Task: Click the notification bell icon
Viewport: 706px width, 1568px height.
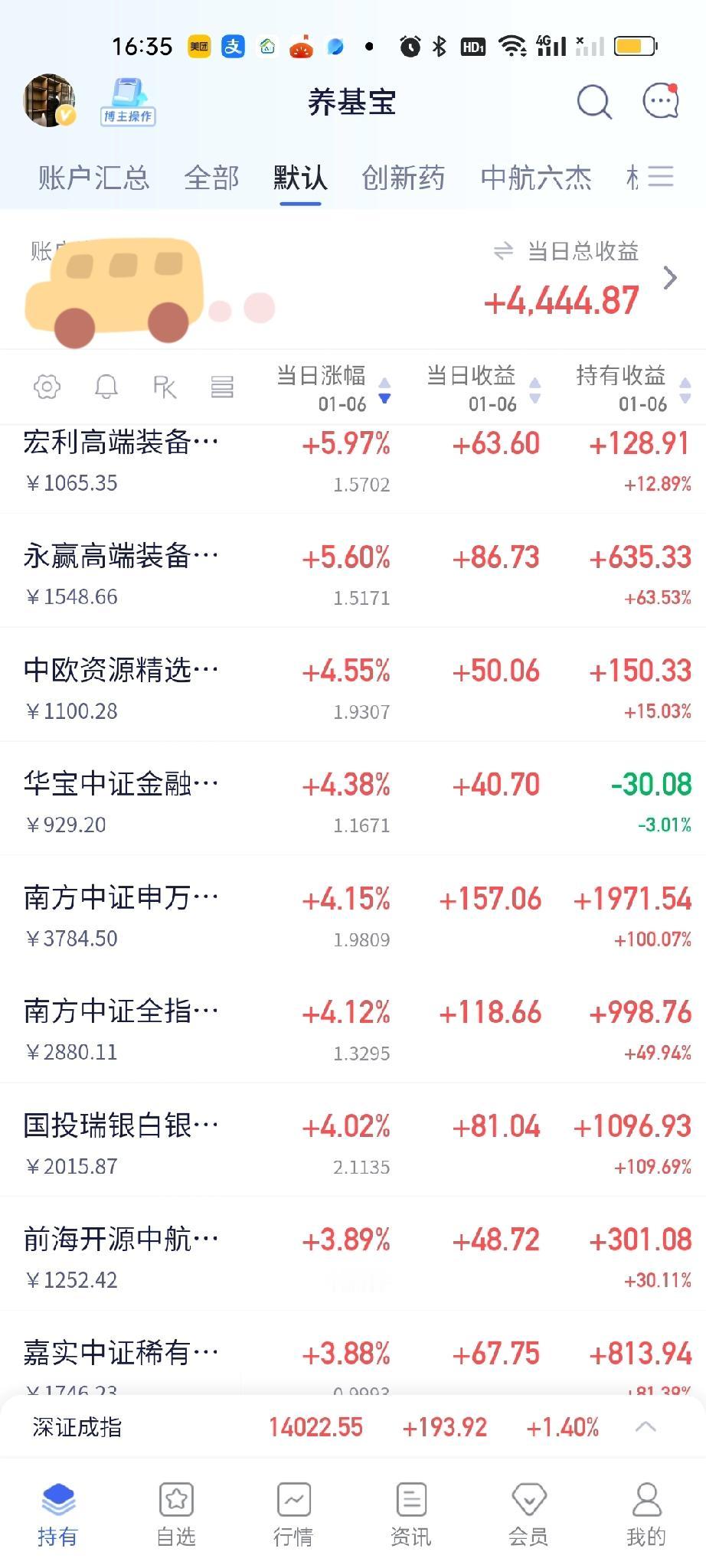Action: 106,387
